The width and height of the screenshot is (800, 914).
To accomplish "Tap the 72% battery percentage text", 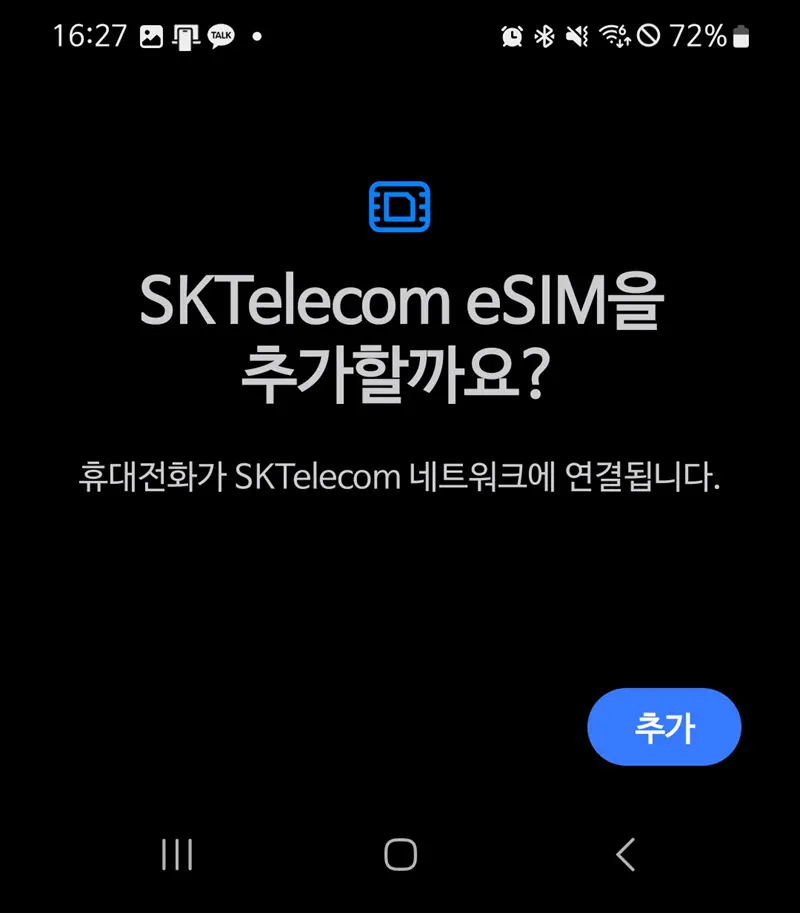I will point(700,36).
